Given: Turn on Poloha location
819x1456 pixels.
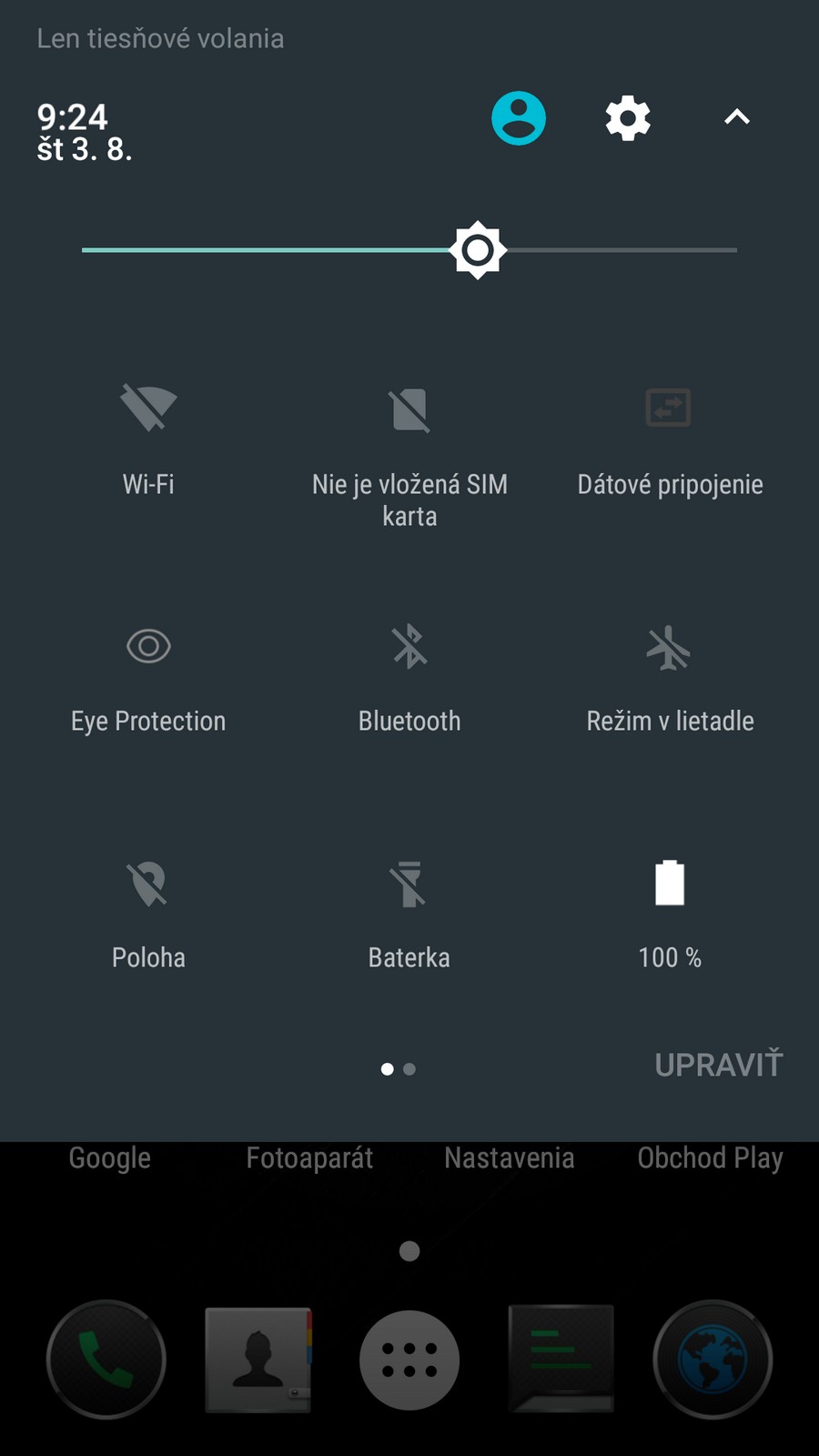Looking at the screenshot, I should 148,883.
